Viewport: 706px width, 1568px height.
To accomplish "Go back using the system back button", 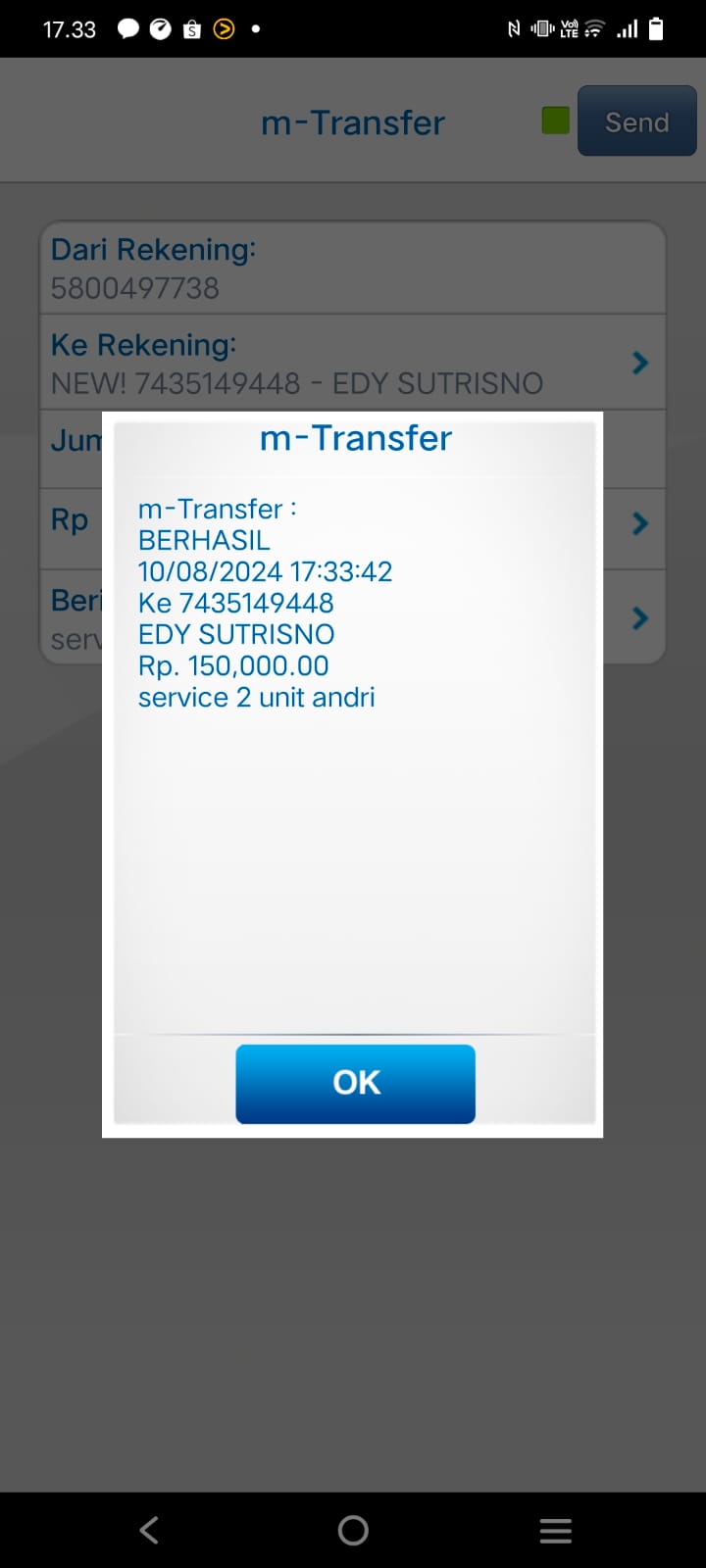I will click(x=149, y=1530).
